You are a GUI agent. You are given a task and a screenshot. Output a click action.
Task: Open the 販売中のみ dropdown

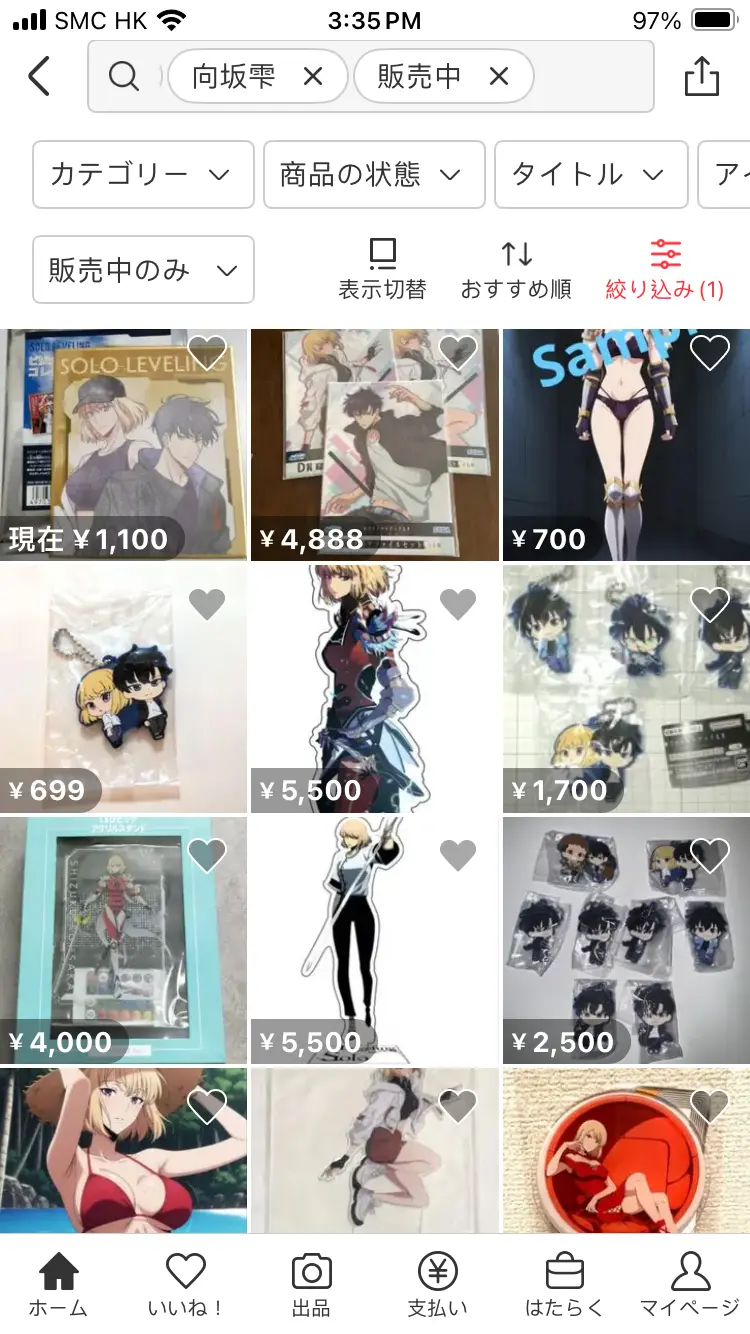tap(143, 269)
